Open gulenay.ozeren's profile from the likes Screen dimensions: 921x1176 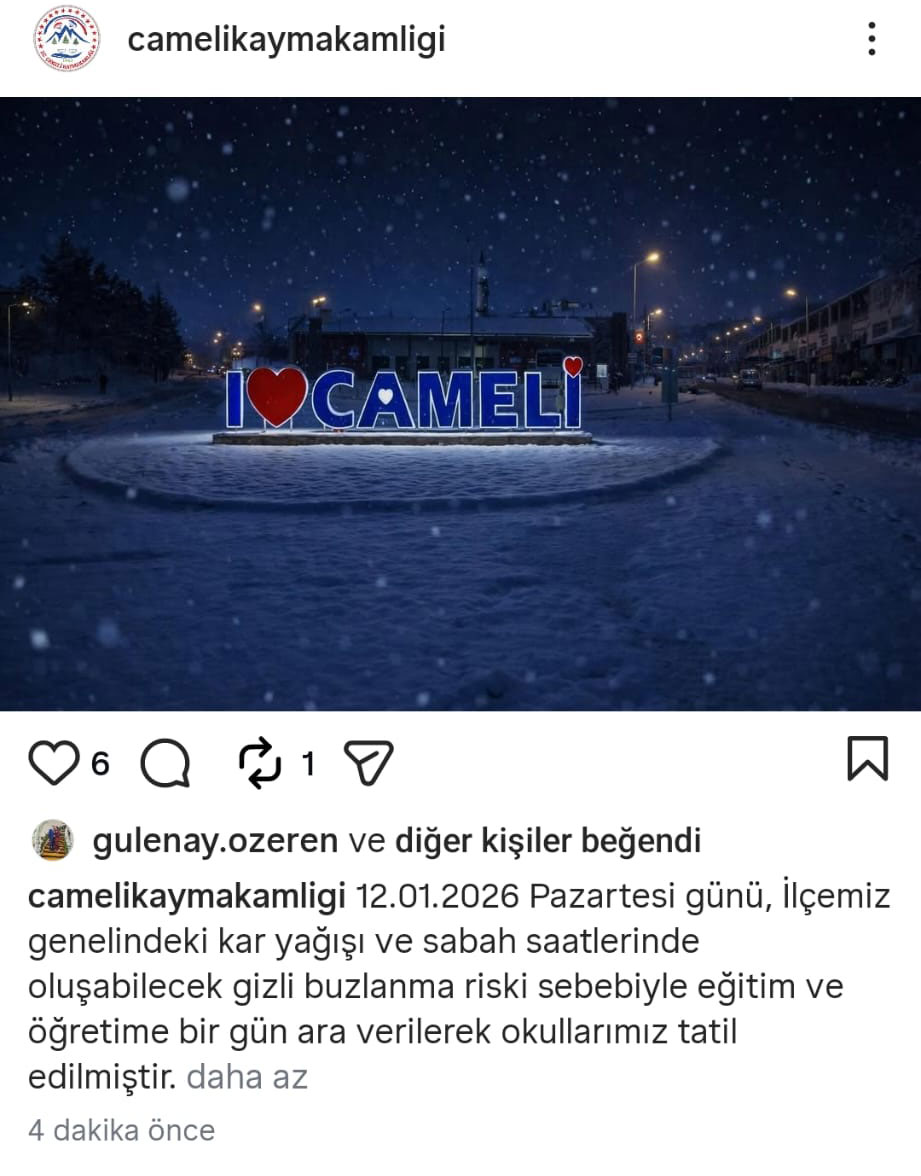(x=214, y=841)
